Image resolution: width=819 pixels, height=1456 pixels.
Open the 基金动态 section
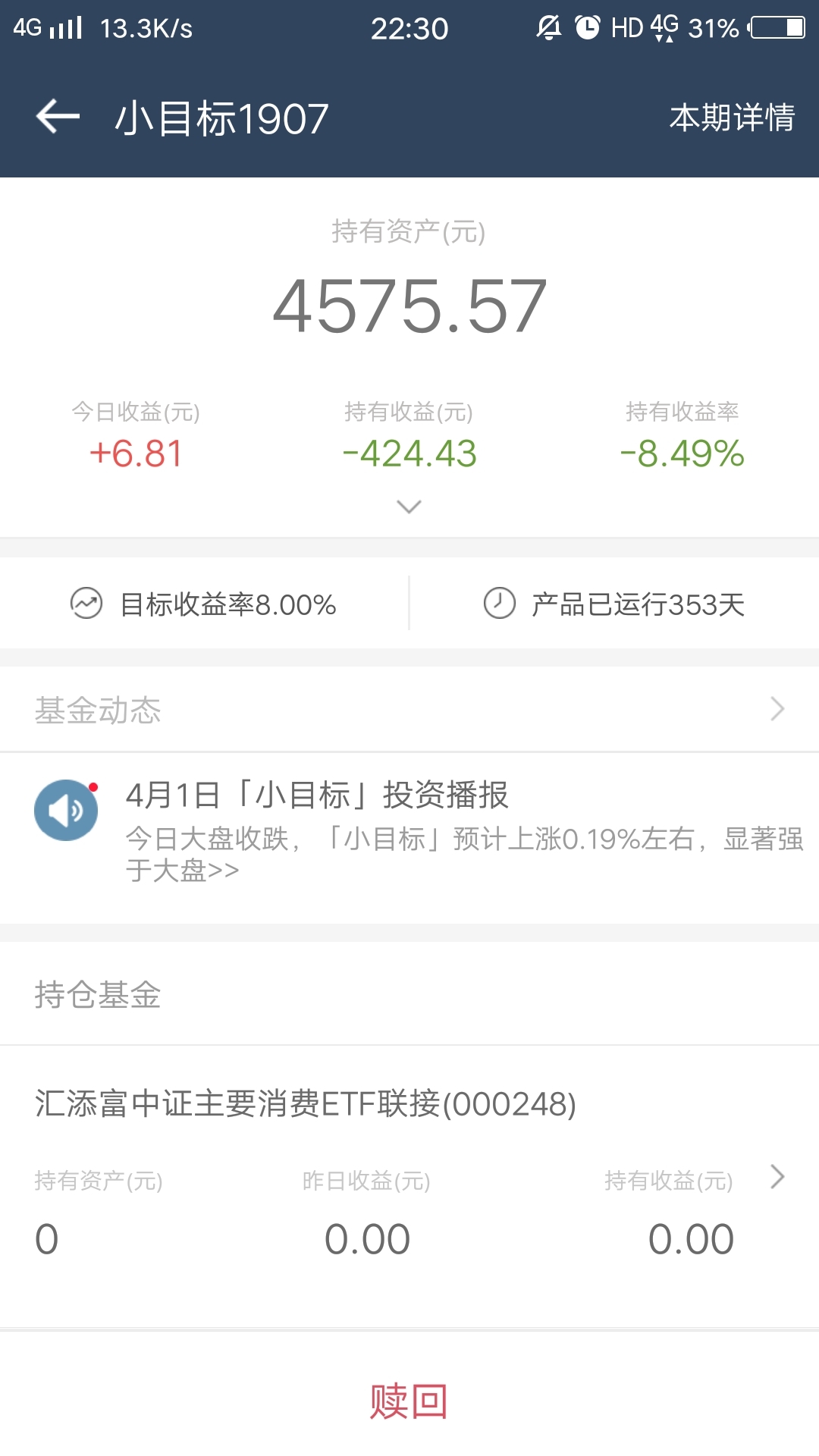[x=409, y=710]
